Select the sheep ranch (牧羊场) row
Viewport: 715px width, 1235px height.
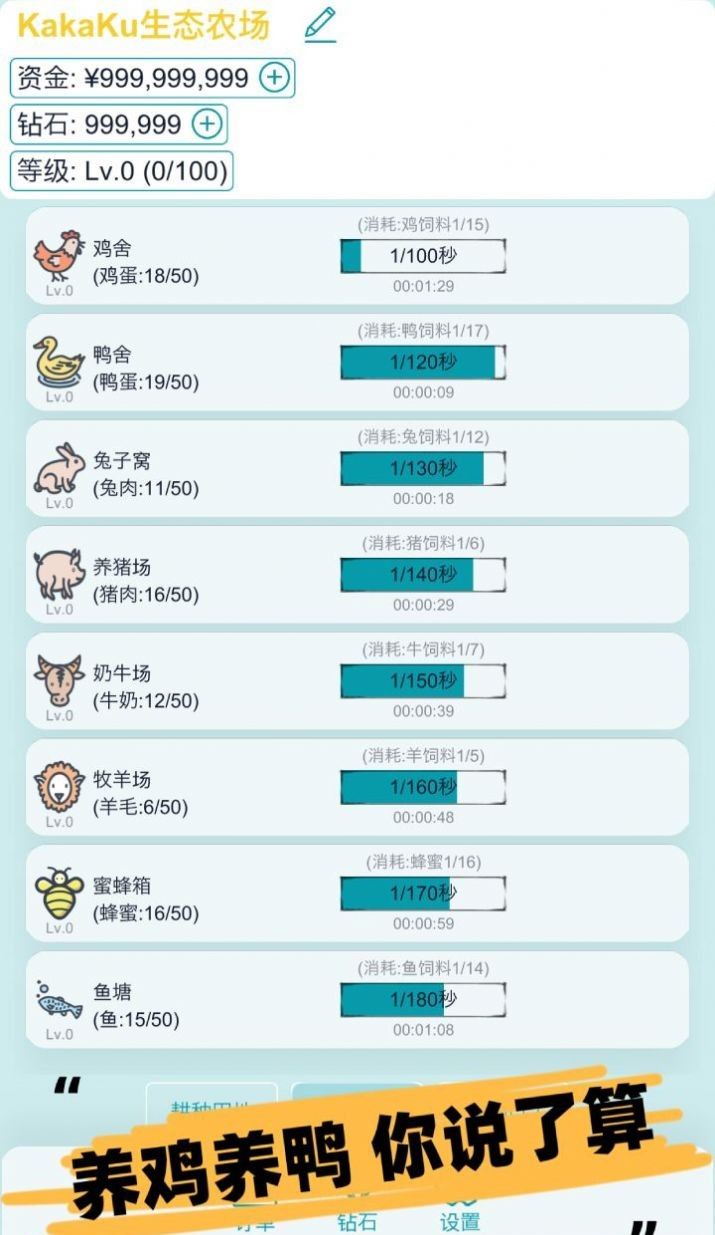point(356,787)
